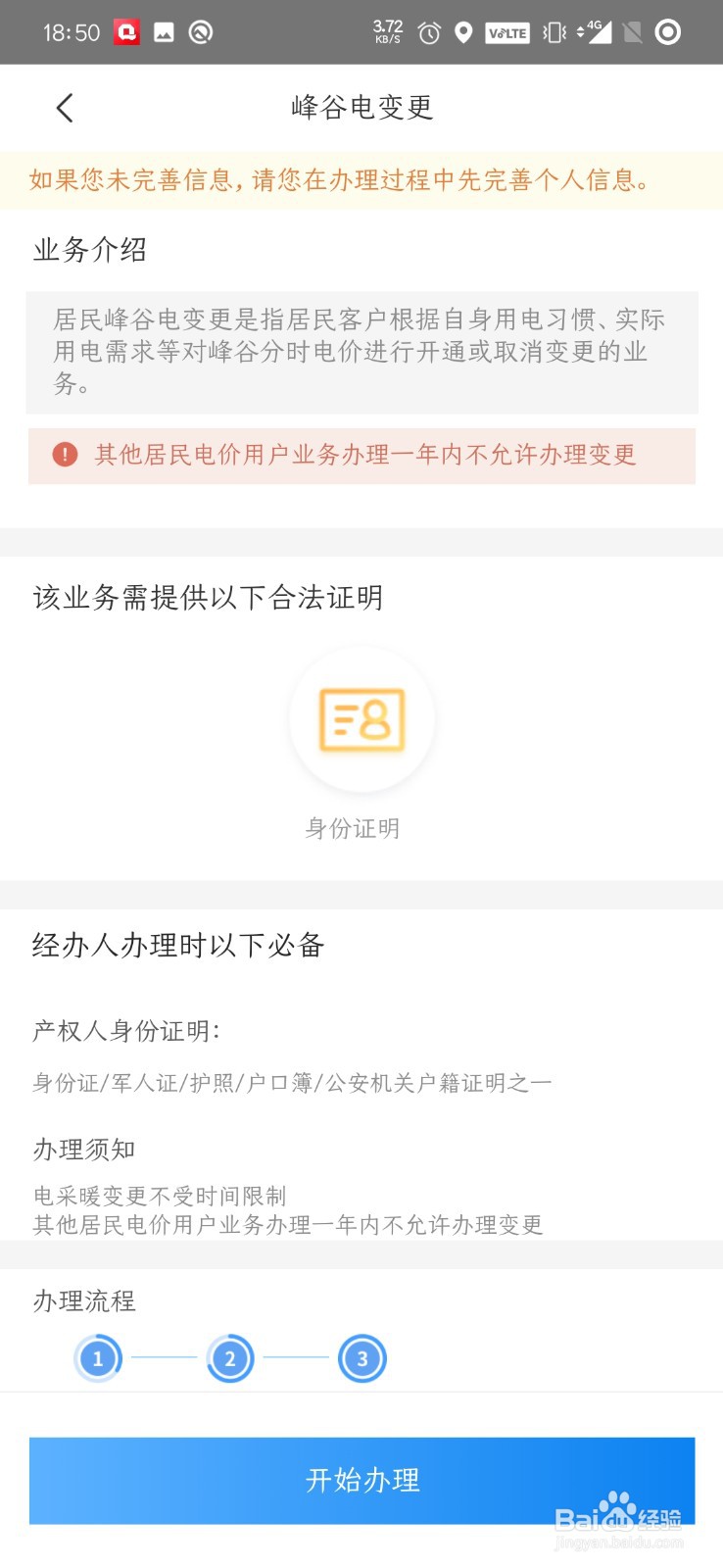This screenshot has height=1568, width=723.
Task: Open the Baidu 经验 watermark link
Action: click(x=617, y=1516)
